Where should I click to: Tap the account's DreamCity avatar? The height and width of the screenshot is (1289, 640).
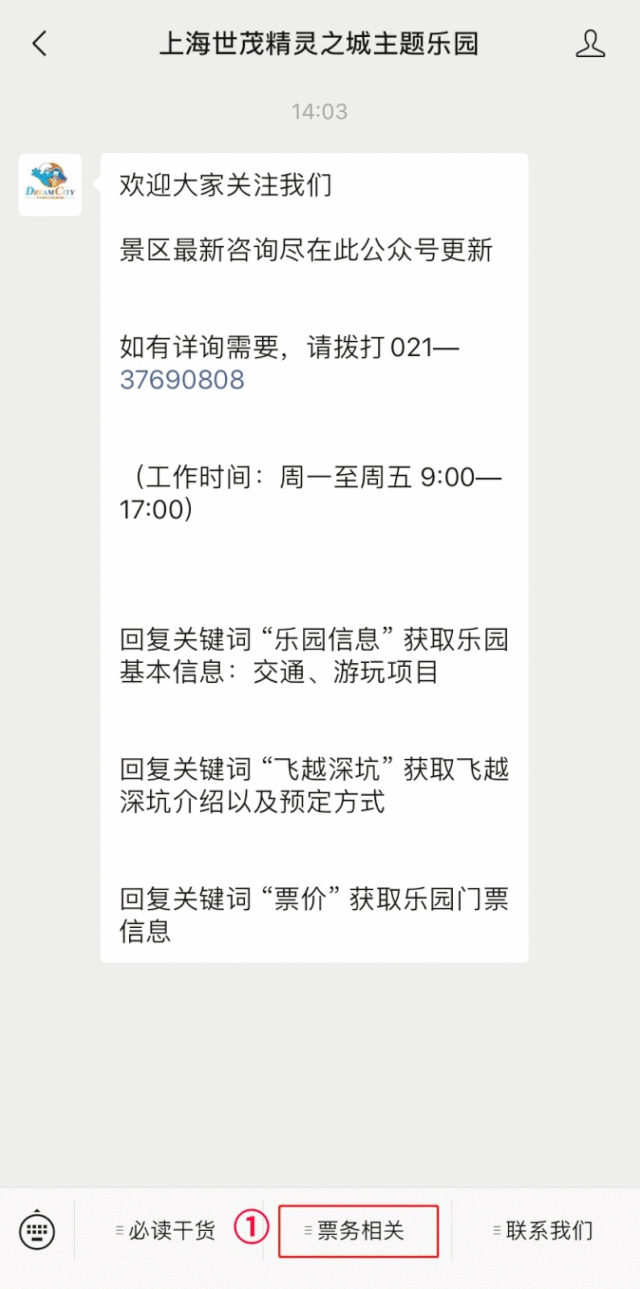pos(50,185)
